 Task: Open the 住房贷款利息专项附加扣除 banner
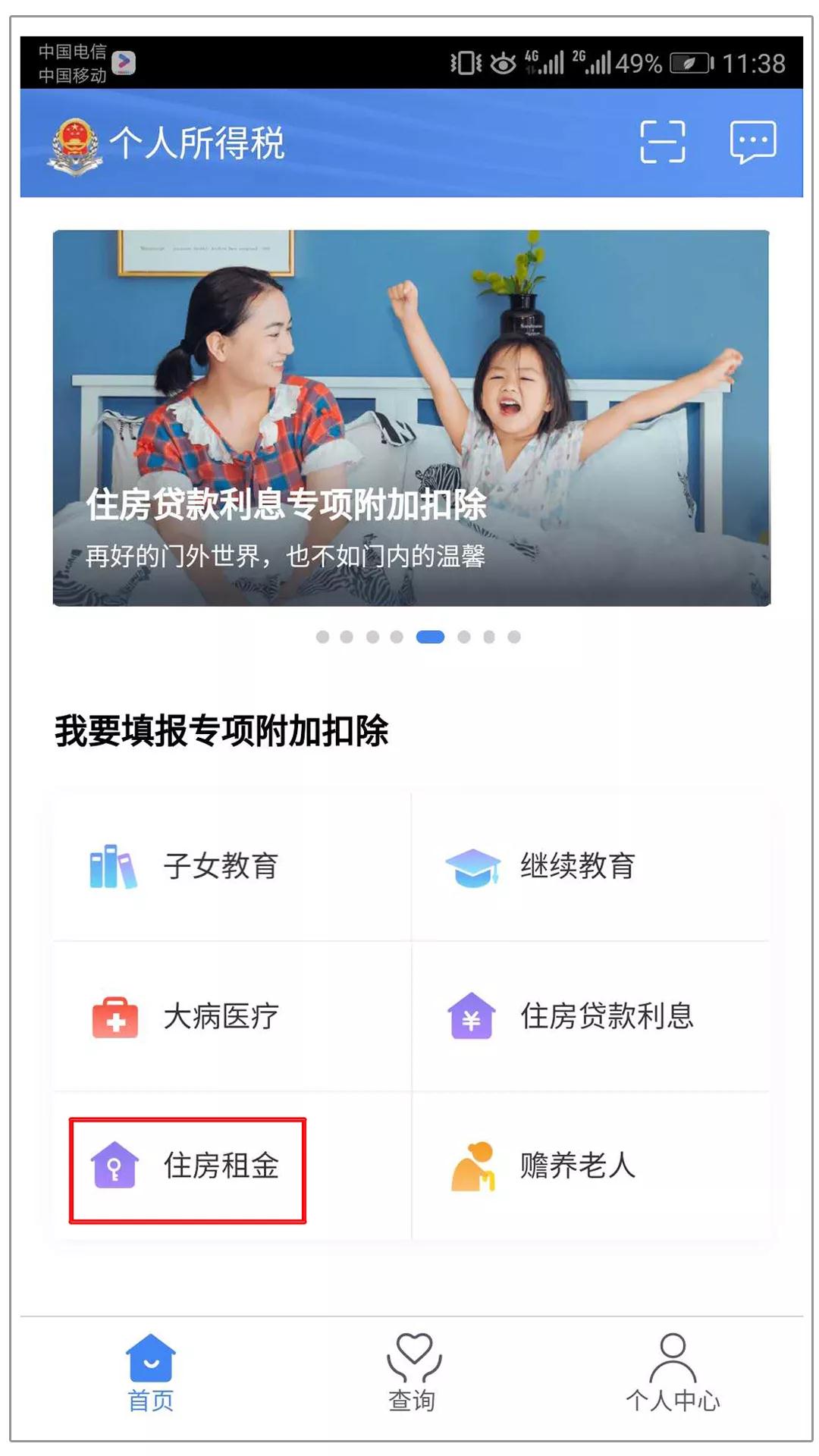411,418
